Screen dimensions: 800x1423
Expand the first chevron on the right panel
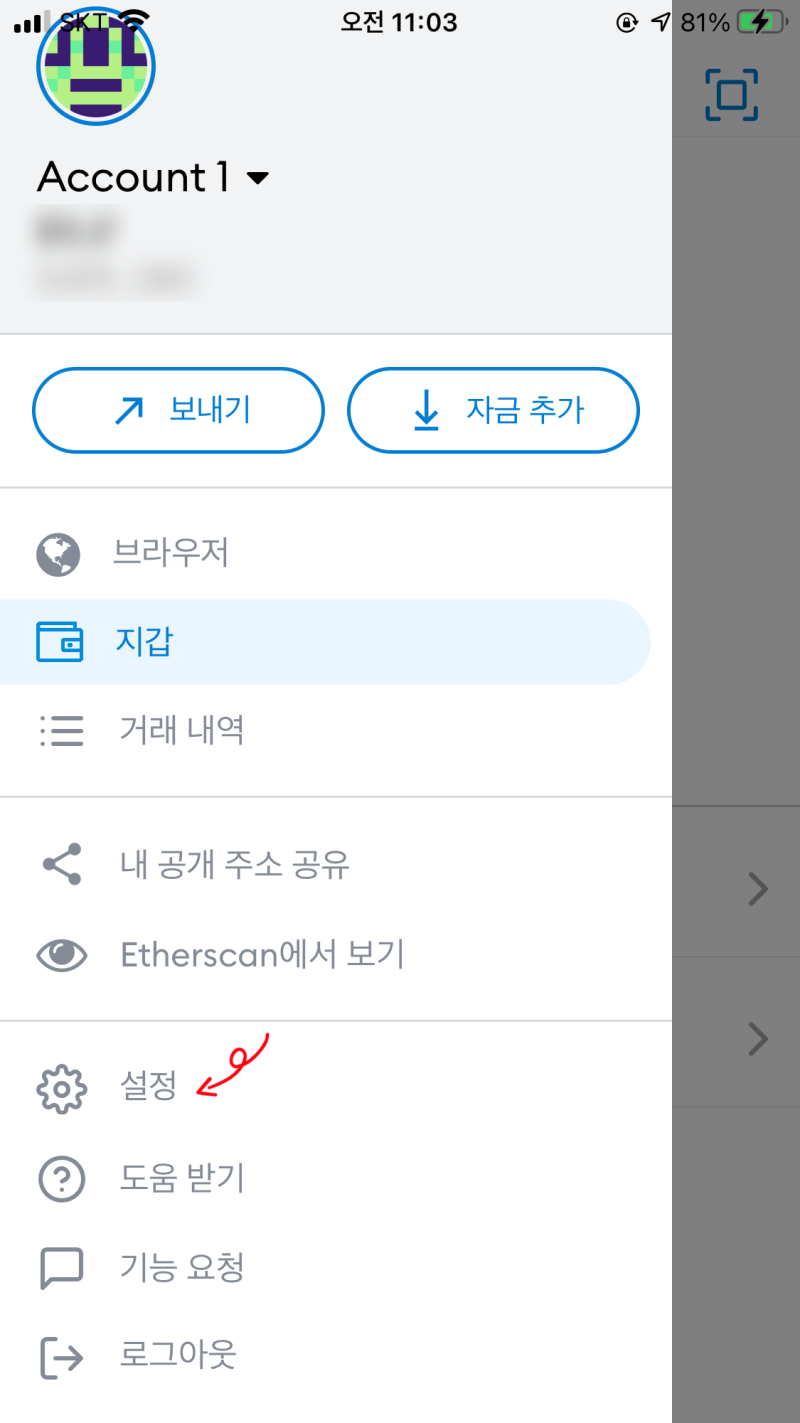[x=757, y=889]
